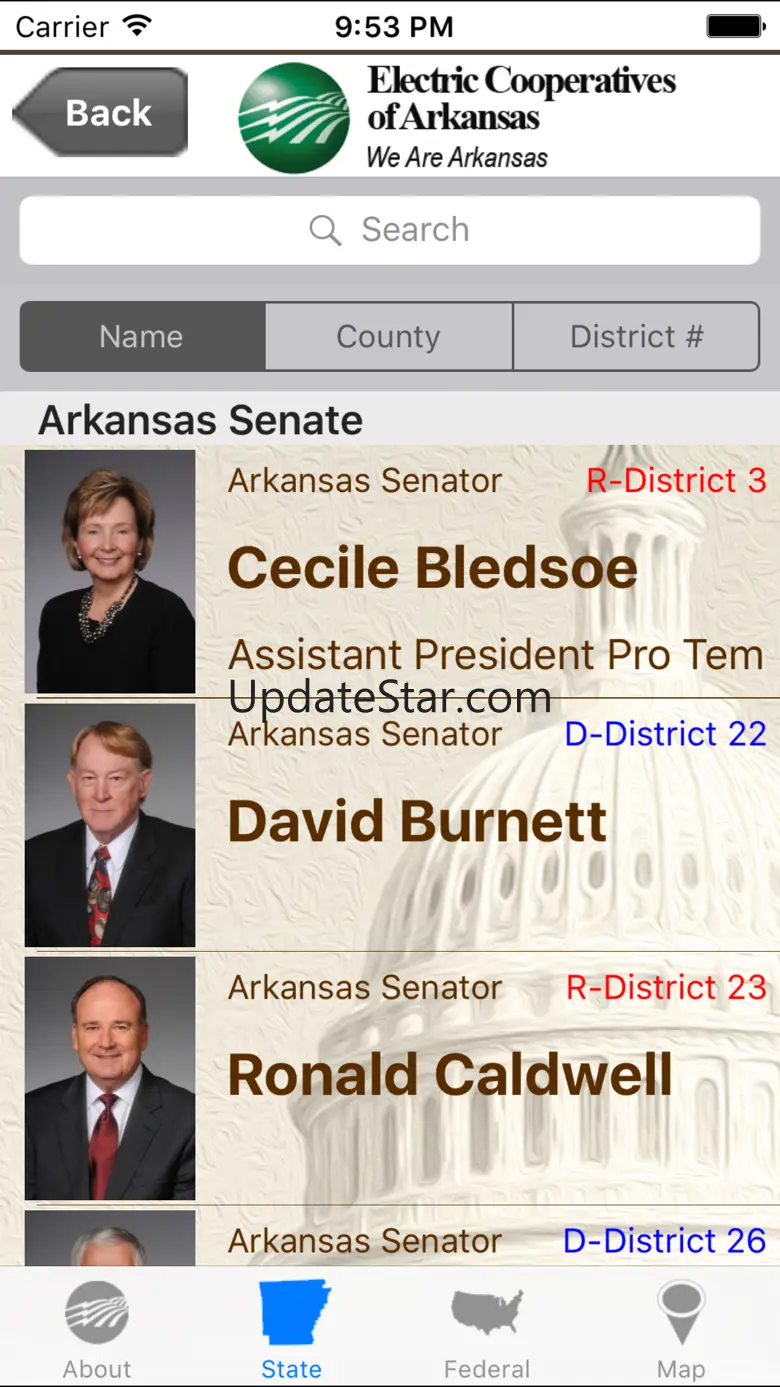
Task: Open Ronald Caldwell's entry
Action: pyautogui.click(x=450, y=1076)
